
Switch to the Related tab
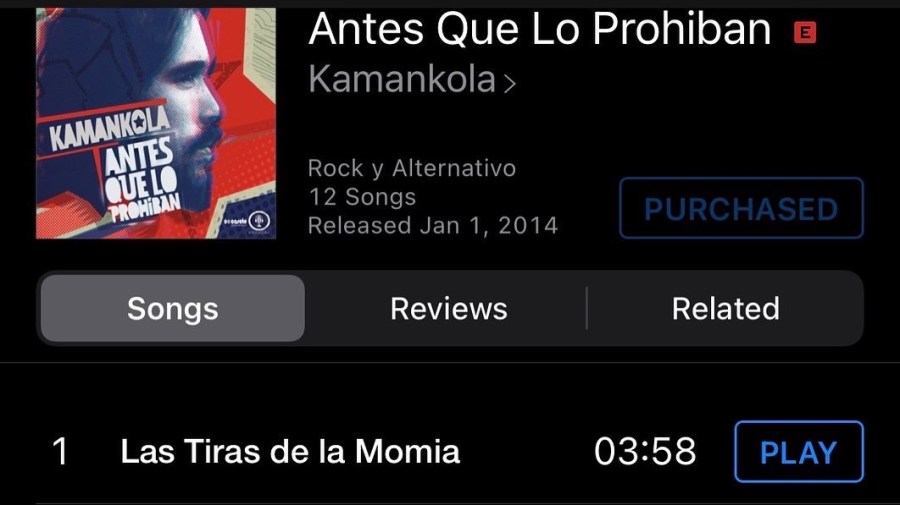[x=725, y=309]
